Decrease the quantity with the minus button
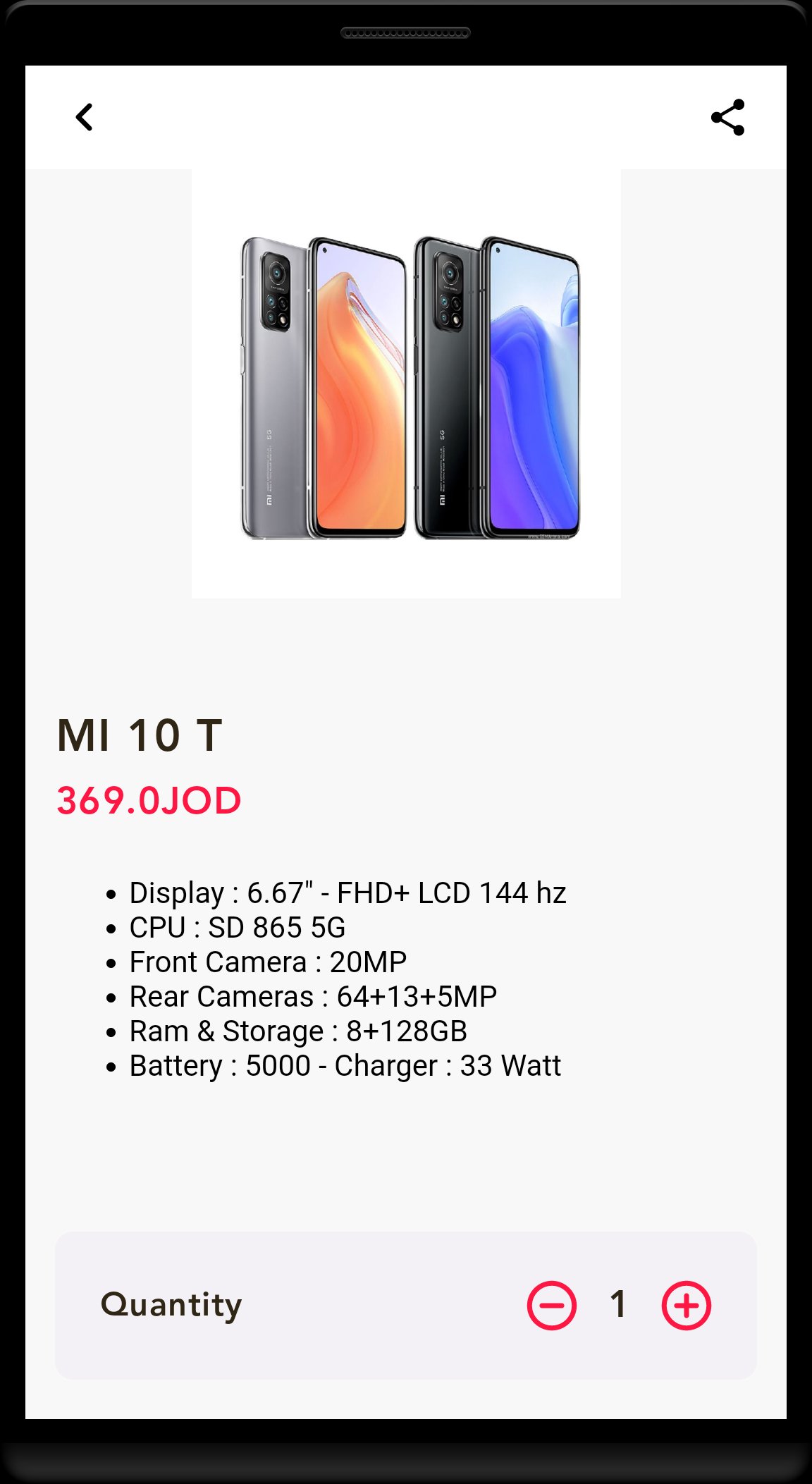 tap(551, 1305)
